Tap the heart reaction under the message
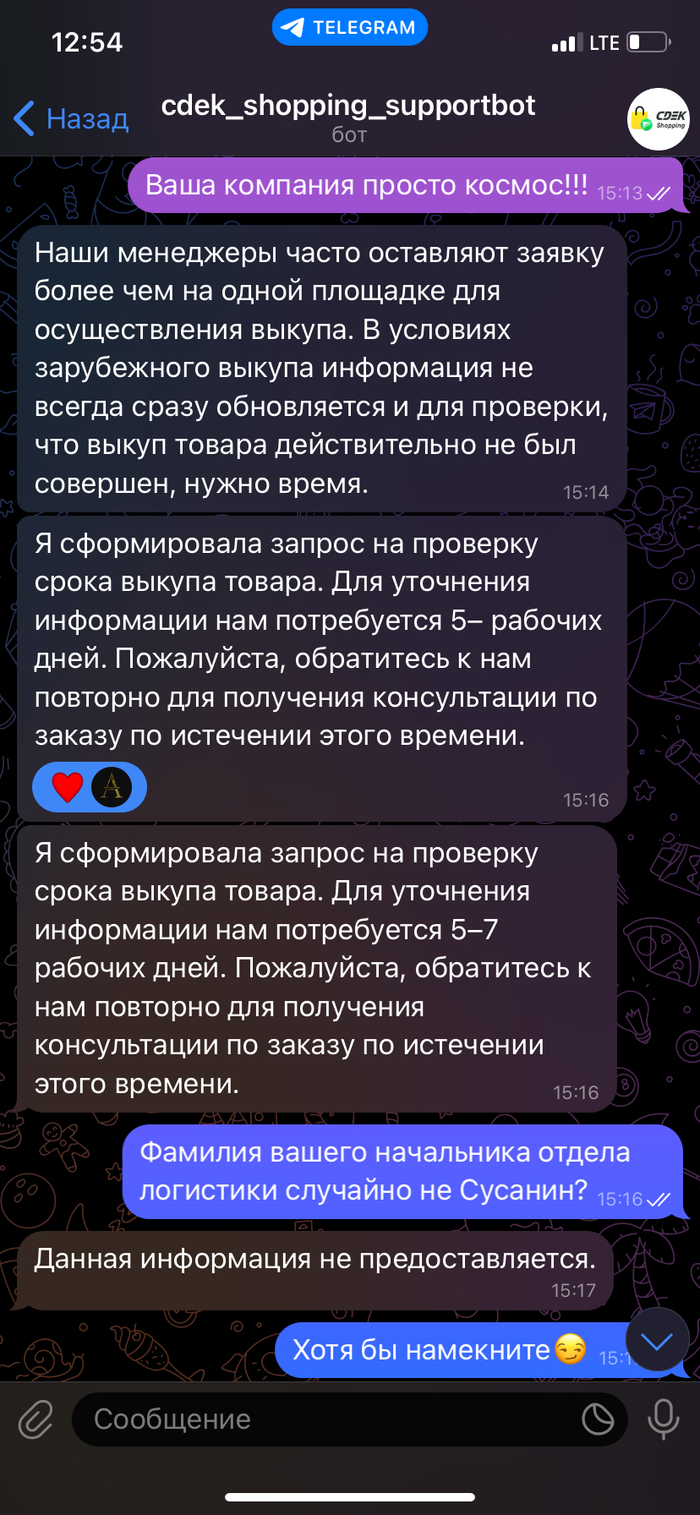Viewport: 700px width, 1515px height. (67, 788)
